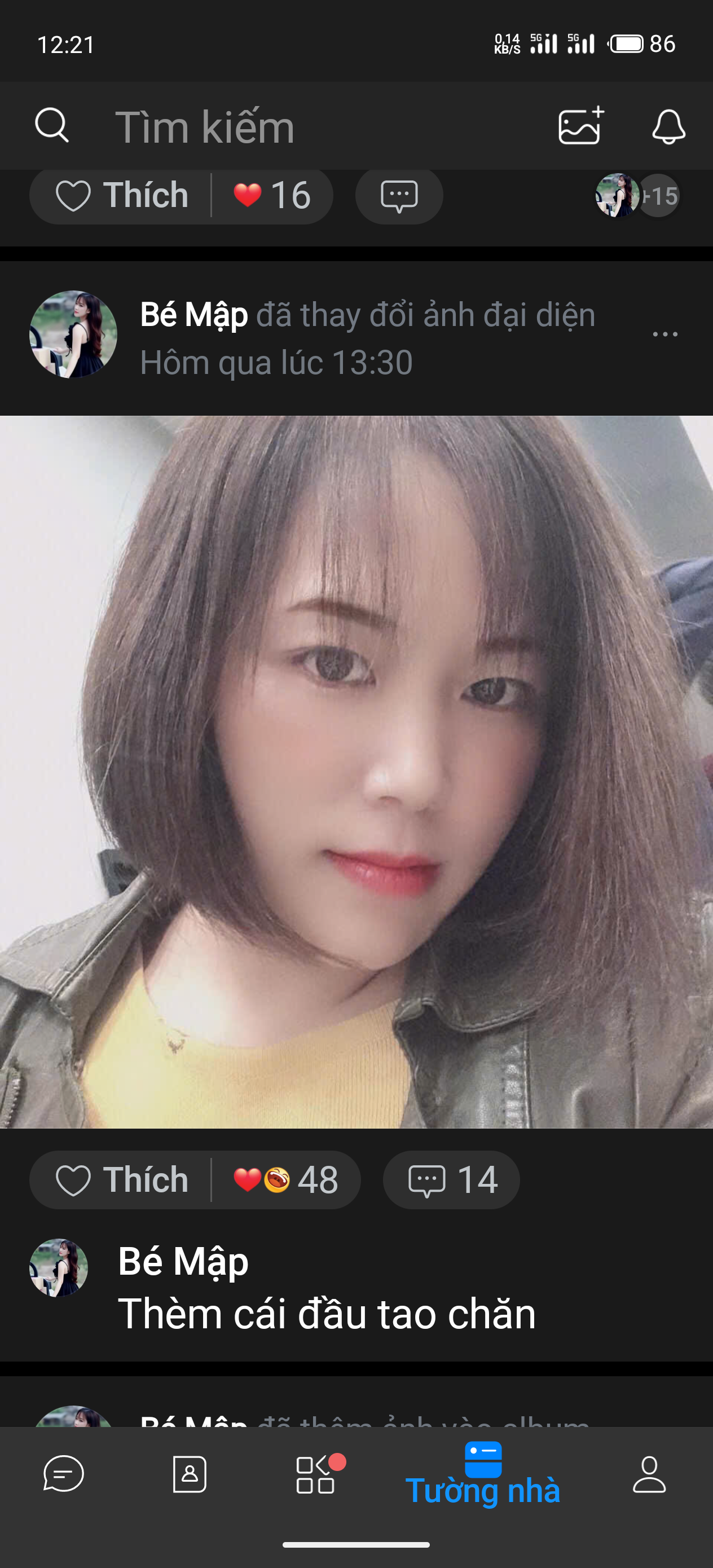Tap the magnifier search icon
The image size is (713, 1568).
point(52,125)
